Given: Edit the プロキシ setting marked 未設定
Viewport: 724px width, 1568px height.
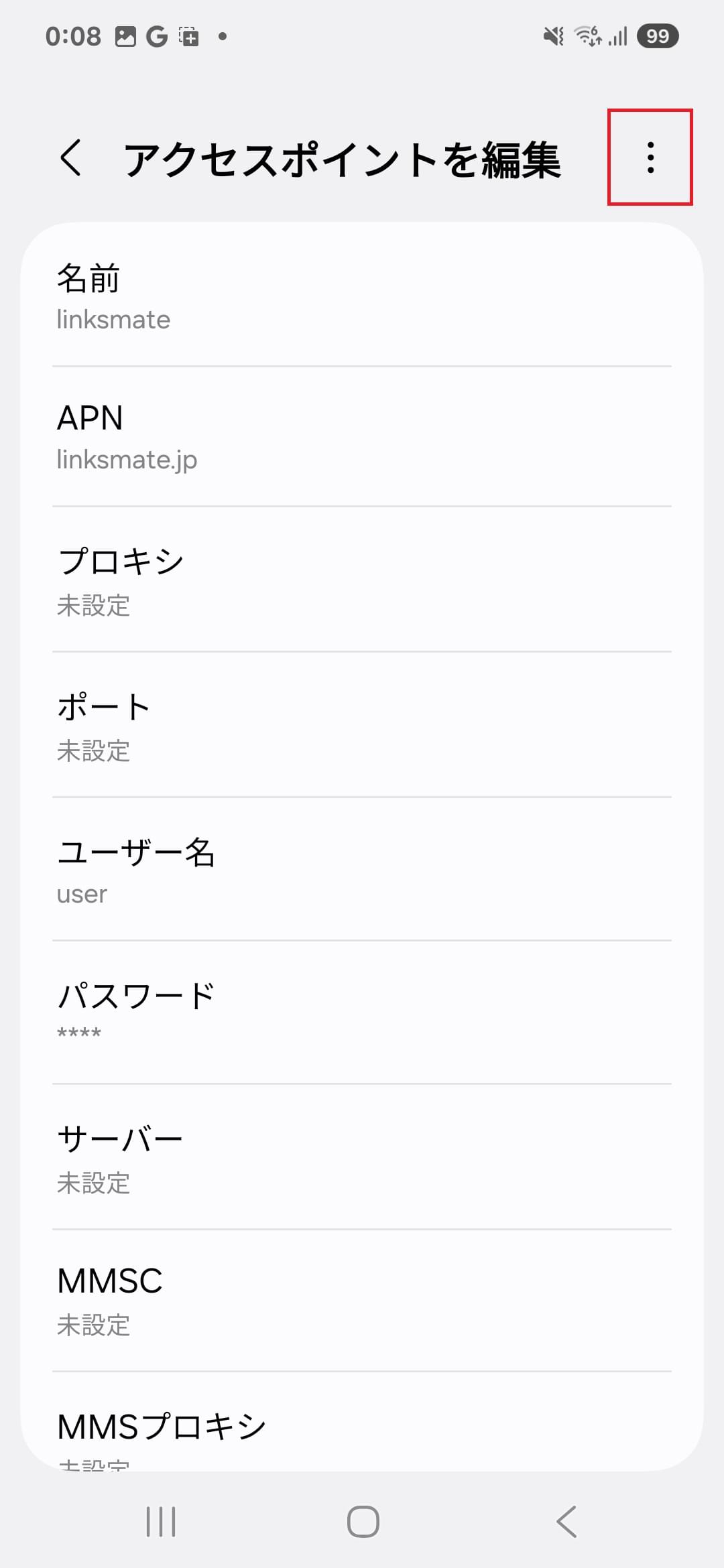Looking at the screenshot, I should coord(362,582).
